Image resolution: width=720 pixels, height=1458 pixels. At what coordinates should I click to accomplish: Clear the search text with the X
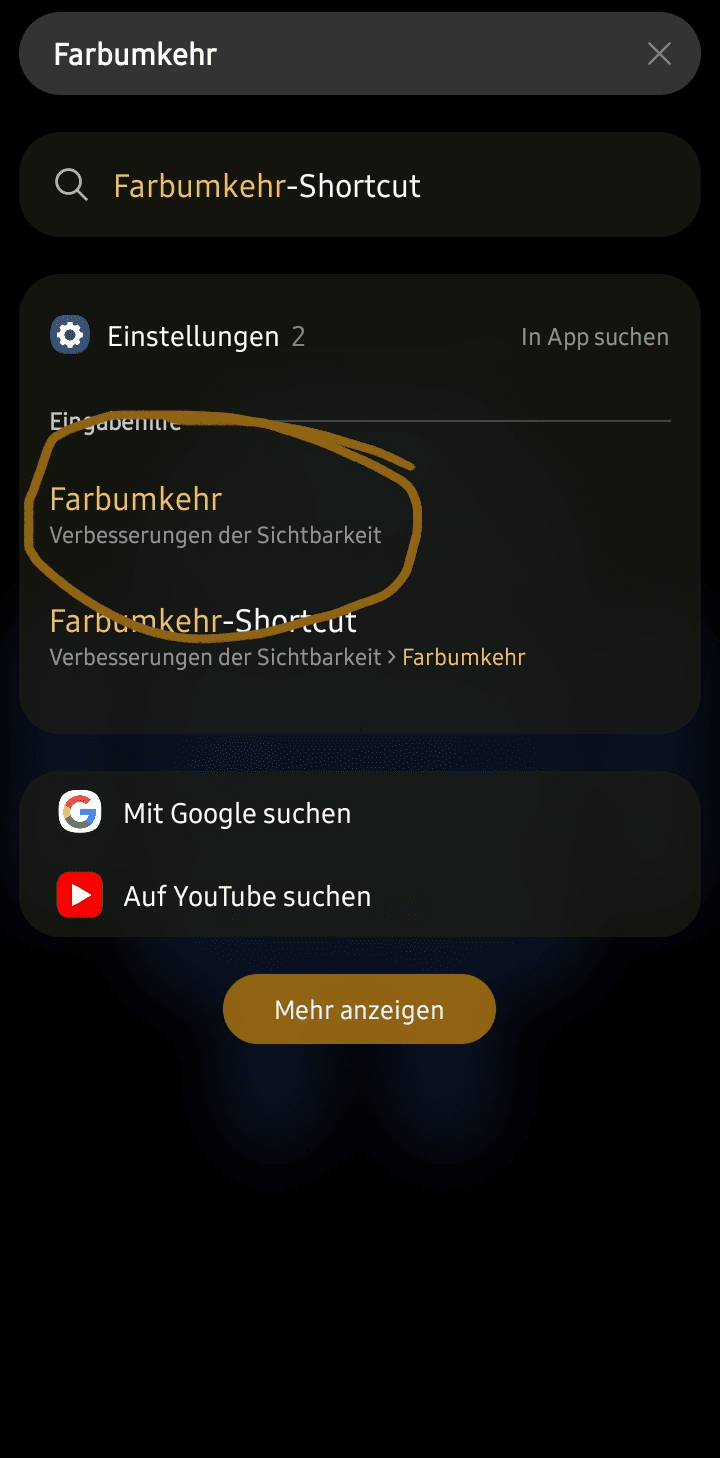[659, 54]
